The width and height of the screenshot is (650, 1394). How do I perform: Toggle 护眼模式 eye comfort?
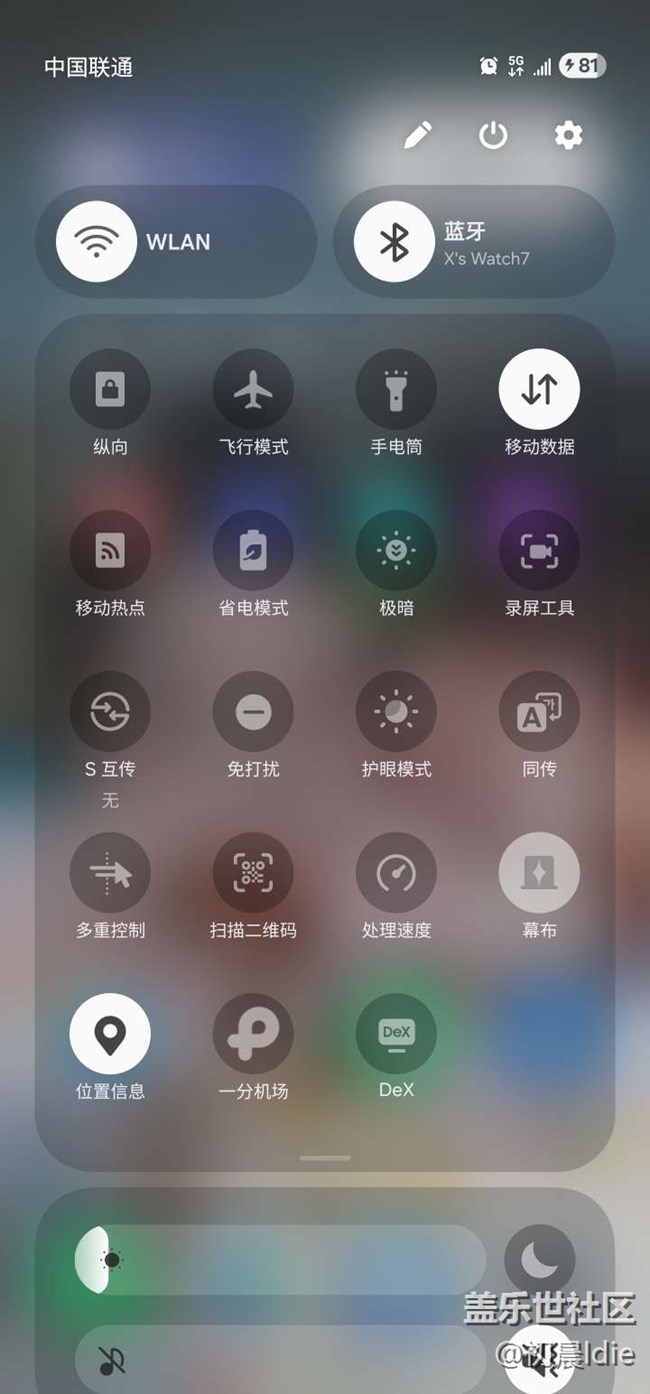pyautogui.click(x=396, y=712)
